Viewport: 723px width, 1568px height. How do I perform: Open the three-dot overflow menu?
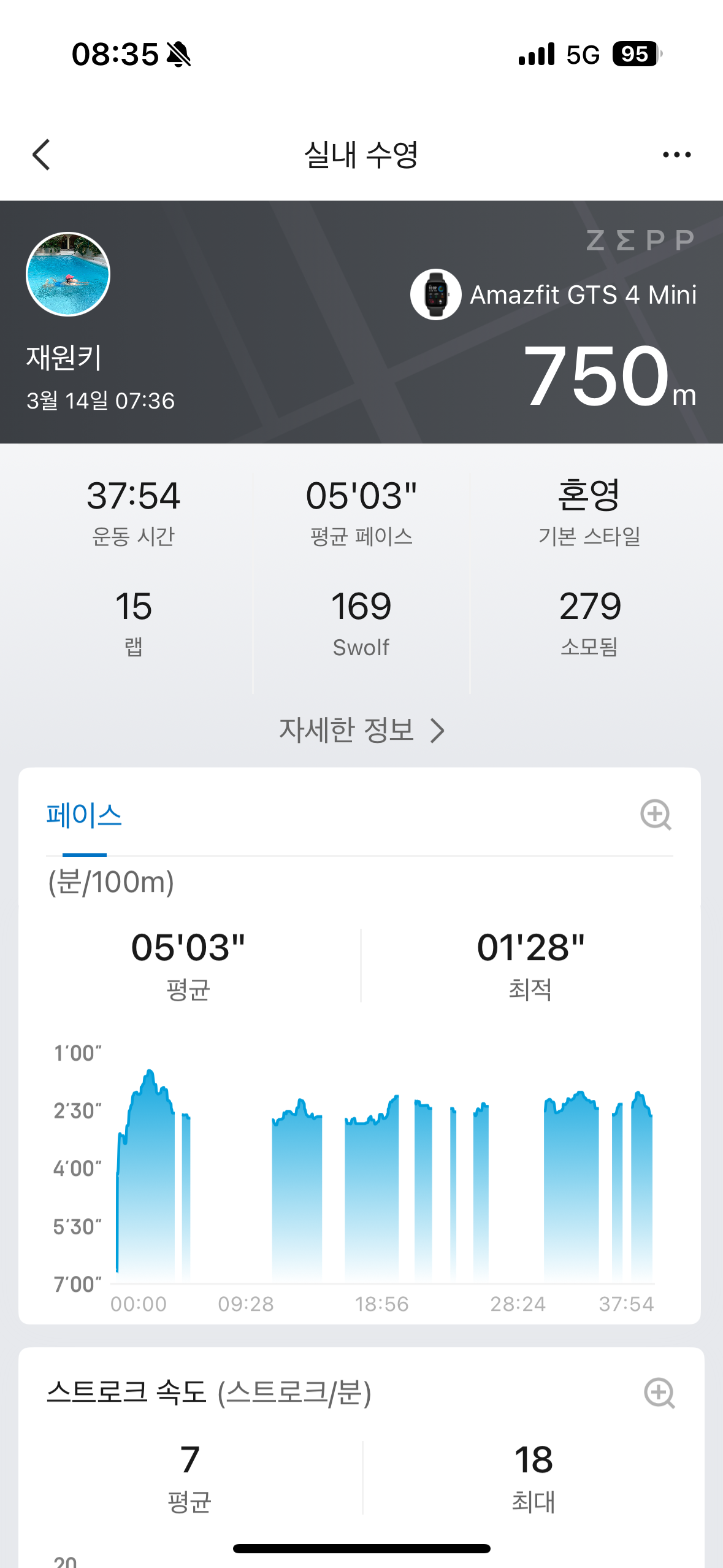[x=676, y=155]
